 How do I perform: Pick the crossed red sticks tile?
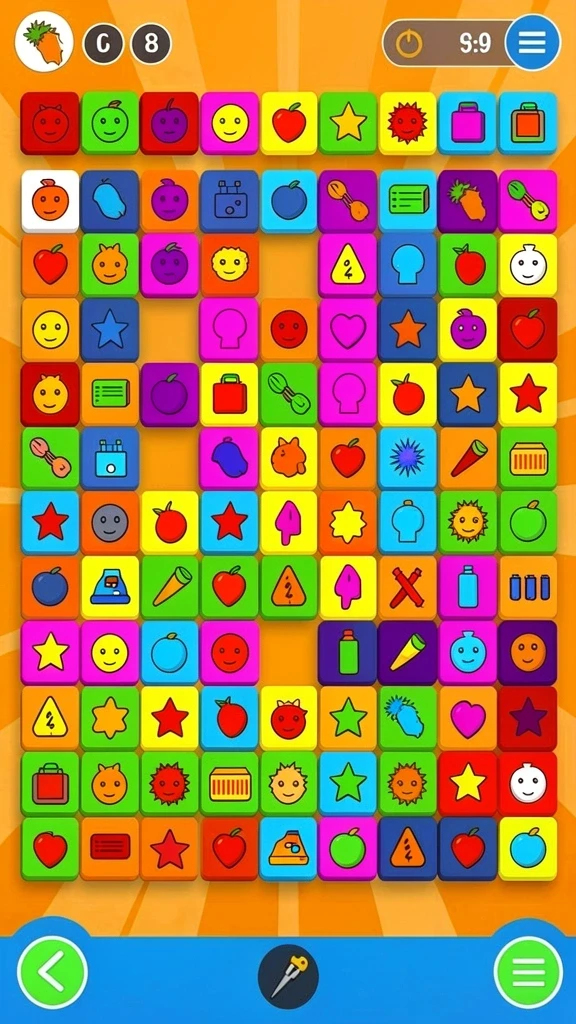(408, 586)
